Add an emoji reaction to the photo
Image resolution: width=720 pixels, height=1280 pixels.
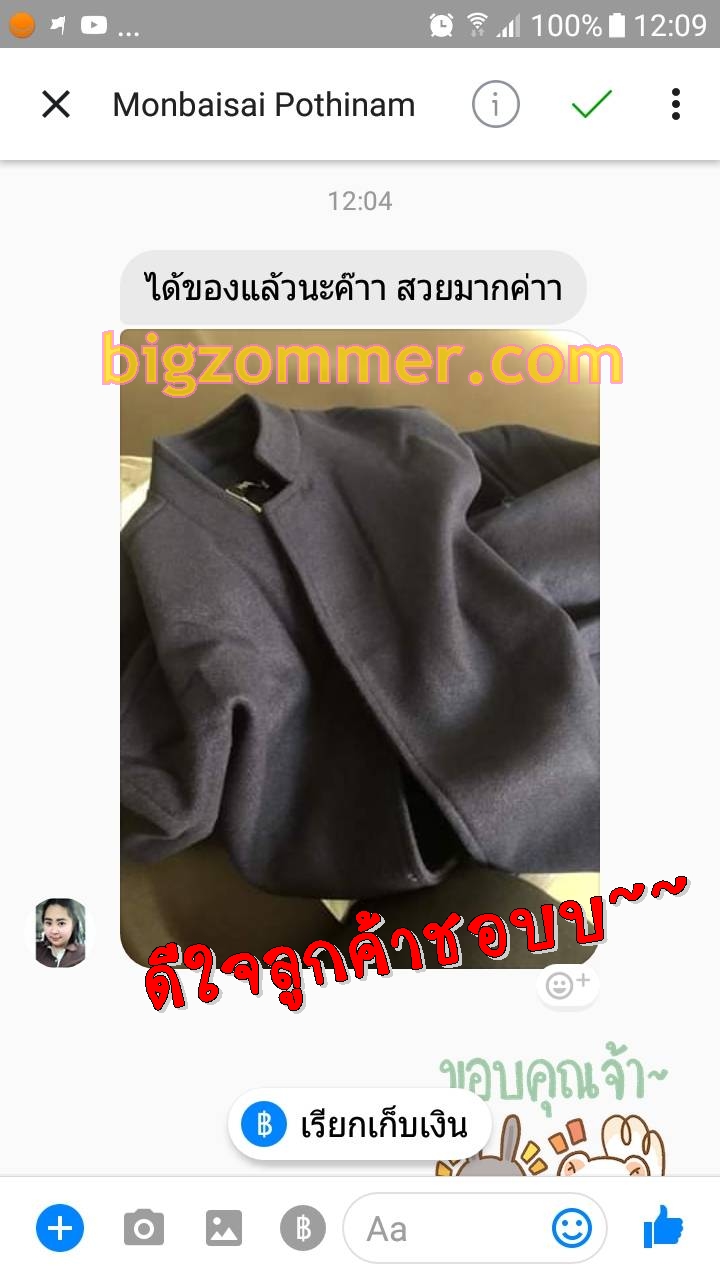click(x=568, y=986)
